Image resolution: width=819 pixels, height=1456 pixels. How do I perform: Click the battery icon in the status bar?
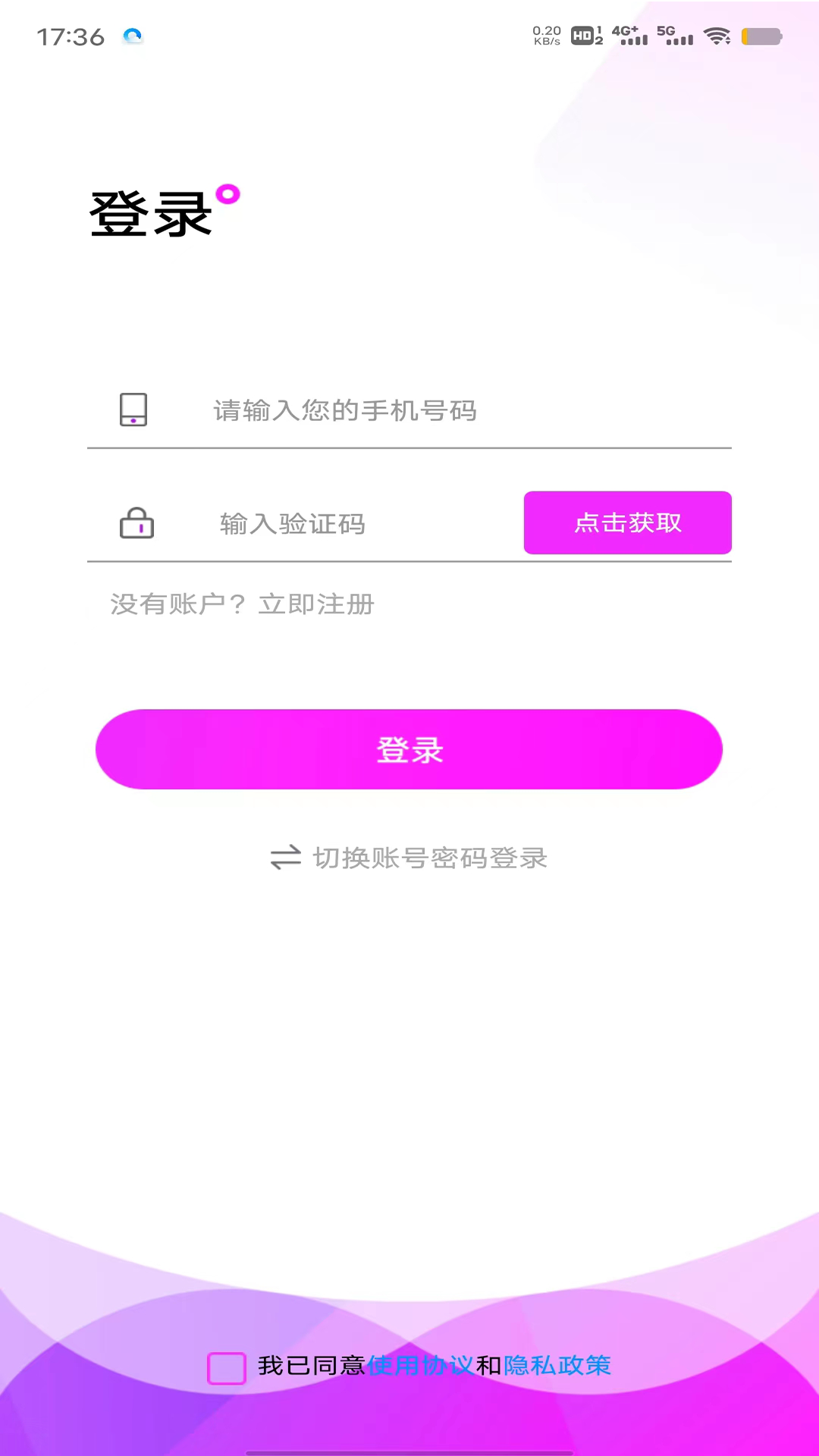(x=761, y=34)
